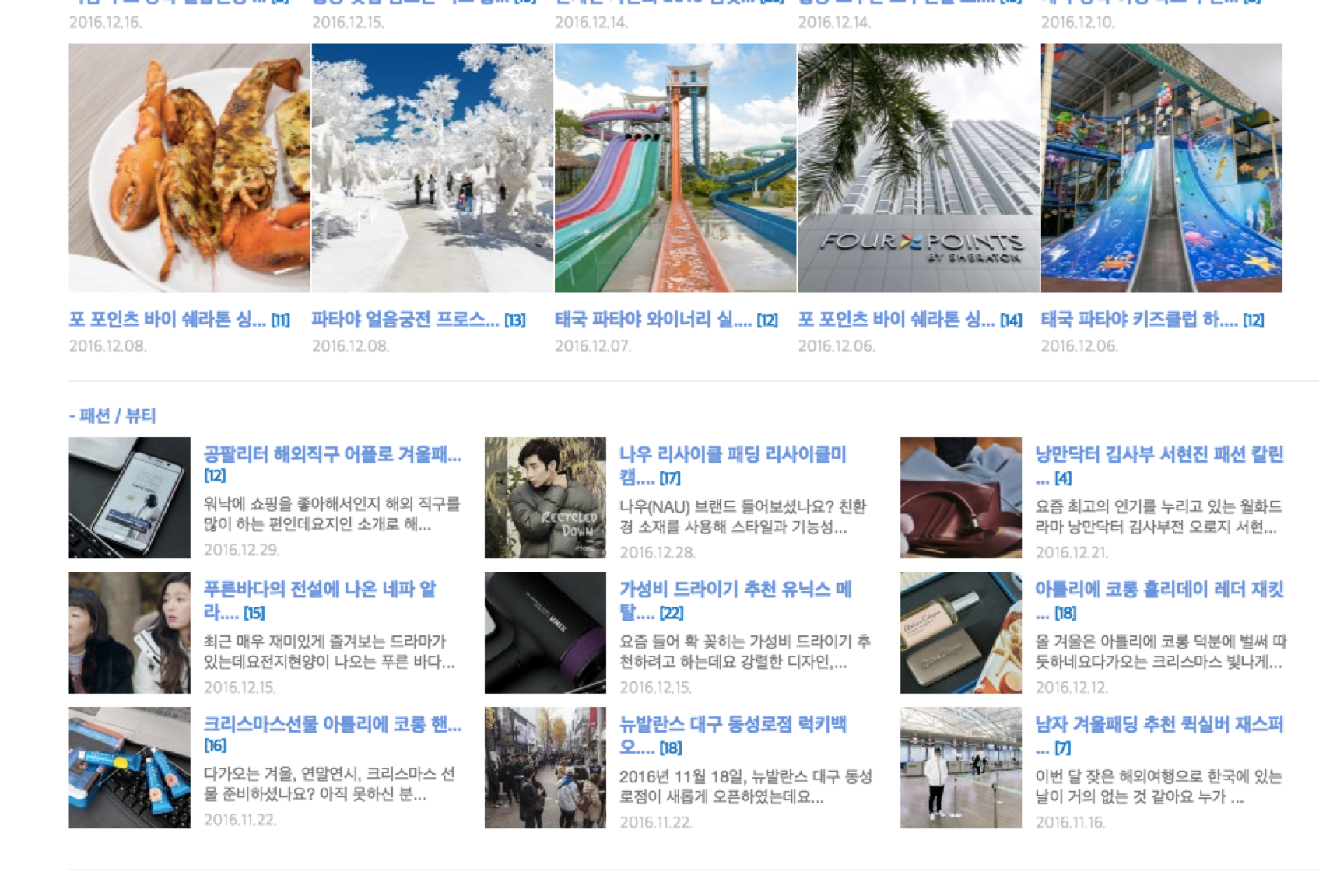This screenshot has height=896, width=1319.
Task: Open Four Points by Sheraton building photo
Action: [x=917, y=167]
